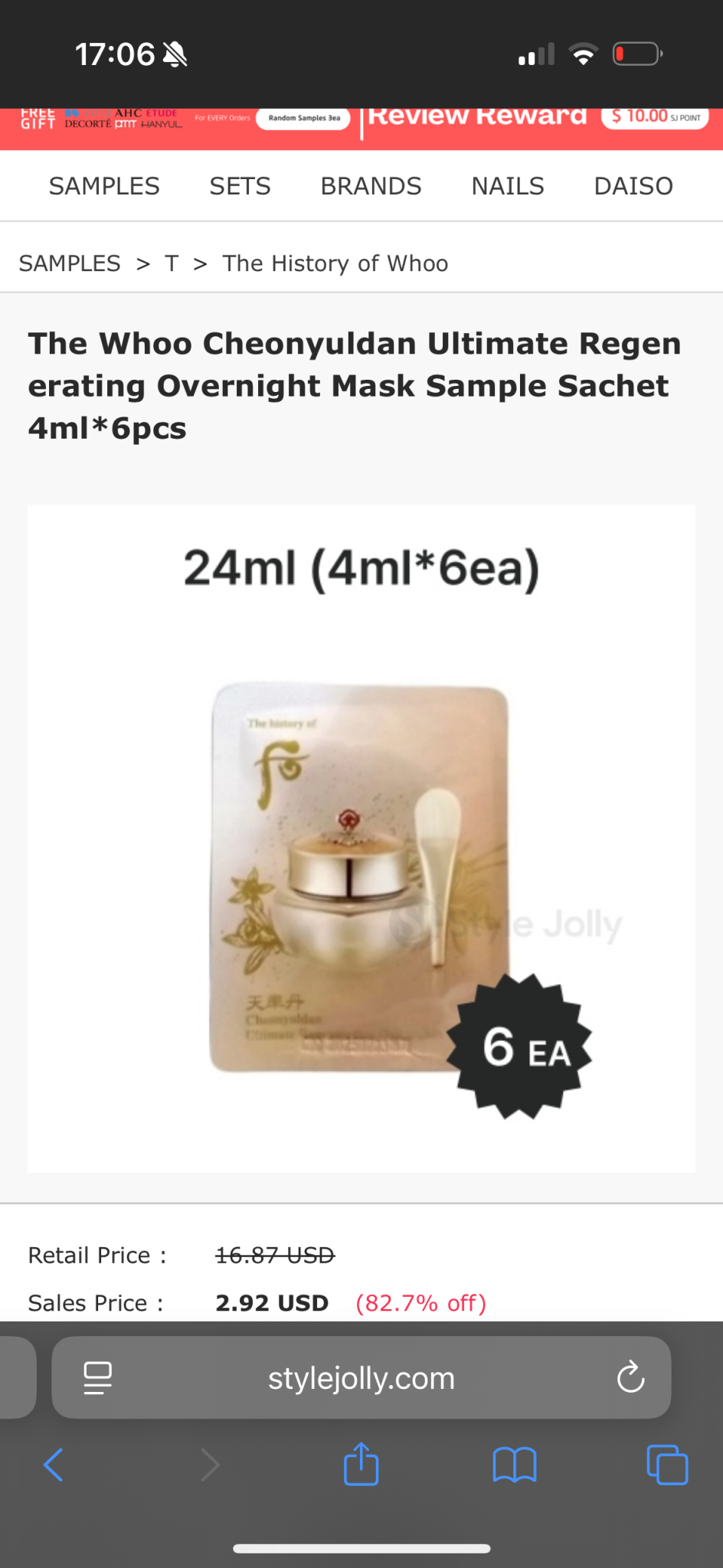The height and width of the screenshot is (1568, 723).
Task: Open The History of Whoo breadcrumb
Action: pyautogui.click(x=335, y=263)
